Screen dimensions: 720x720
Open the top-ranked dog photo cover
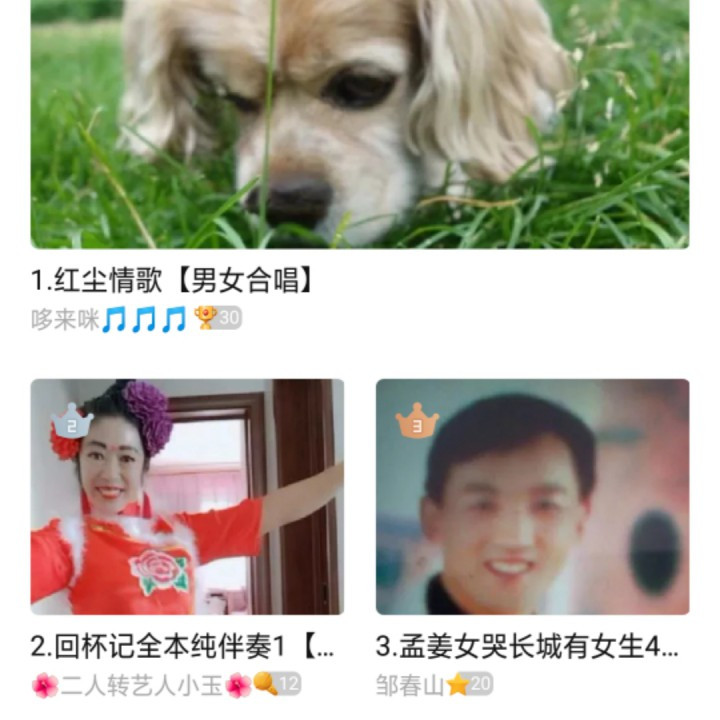360,125
